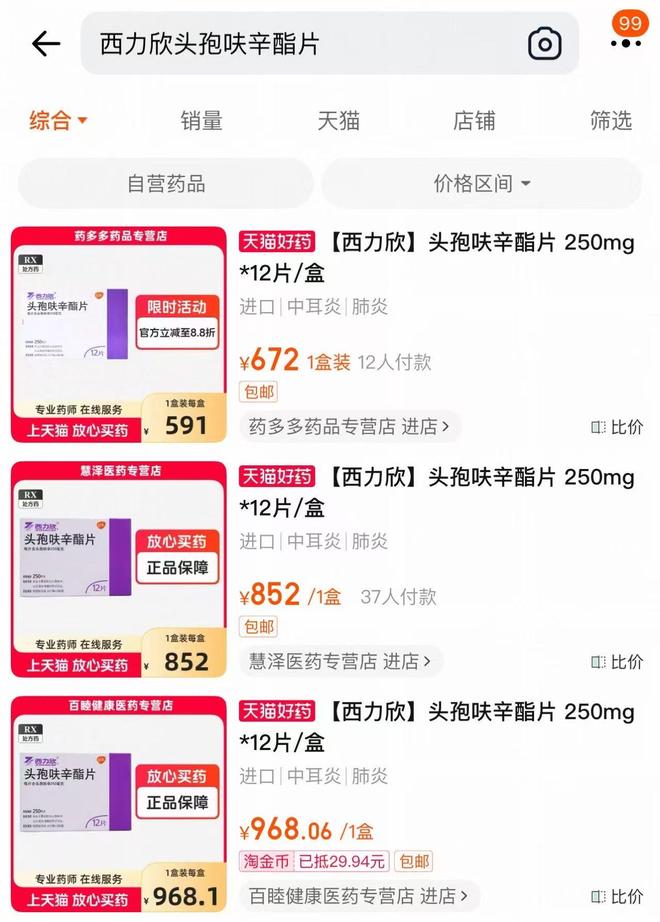Switch to the 天猫 tab
The height and width of the screenshot is (922, 660).
click(338, 121)
